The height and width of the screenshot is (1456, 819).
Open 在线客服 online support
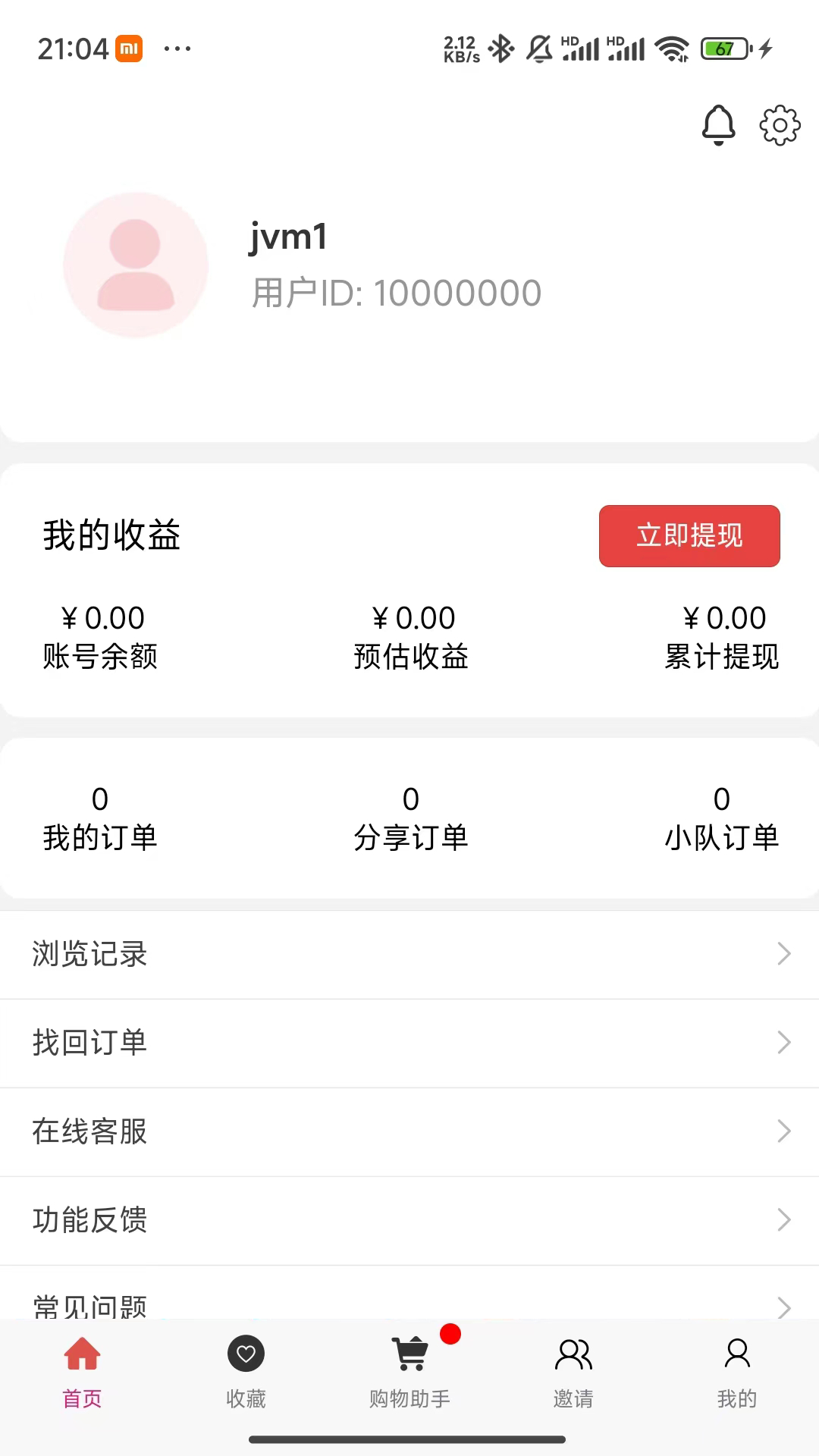tap(409, 1131)
